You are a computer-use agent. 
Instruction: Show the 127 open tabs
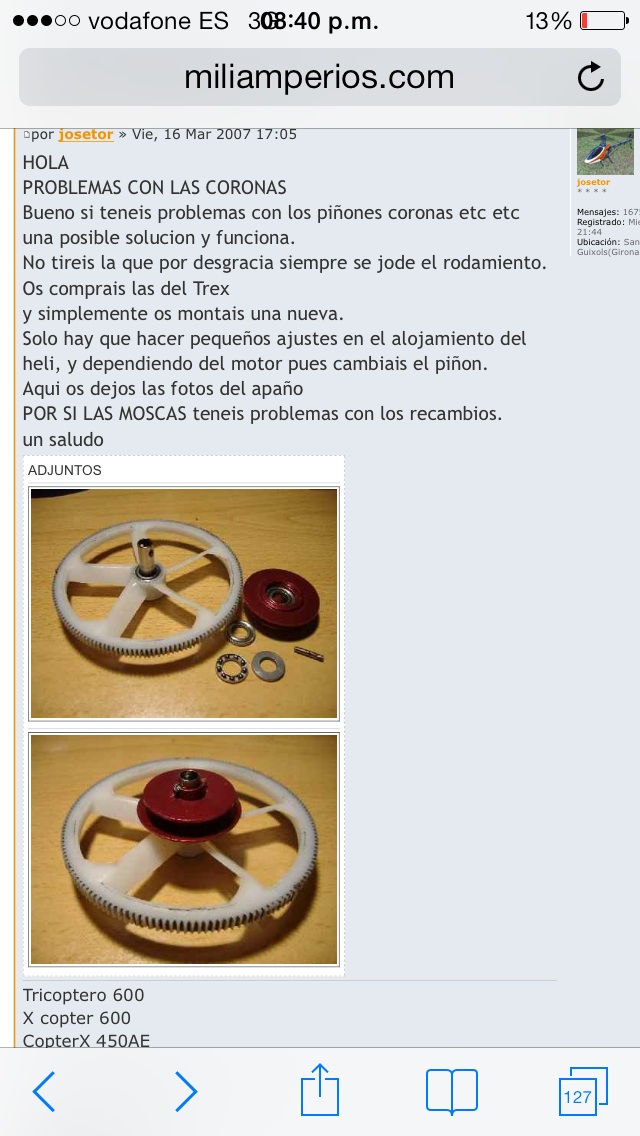(582, 1092)
